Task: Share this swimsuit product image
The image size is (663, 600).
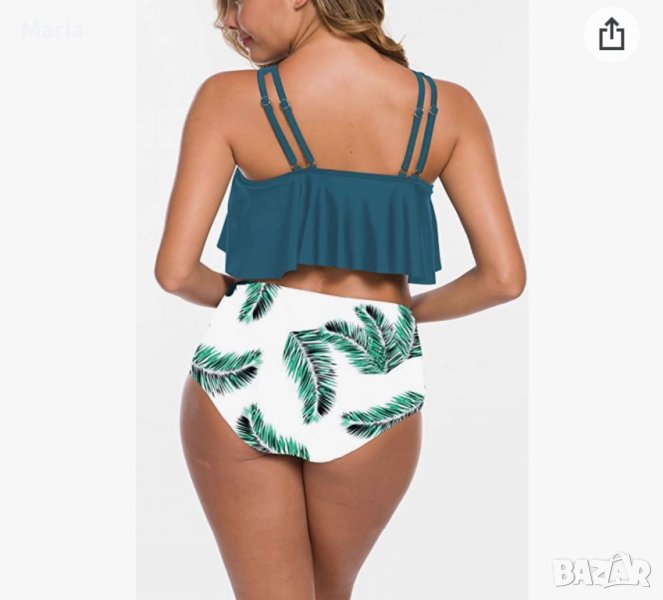Action: (611, 36)
